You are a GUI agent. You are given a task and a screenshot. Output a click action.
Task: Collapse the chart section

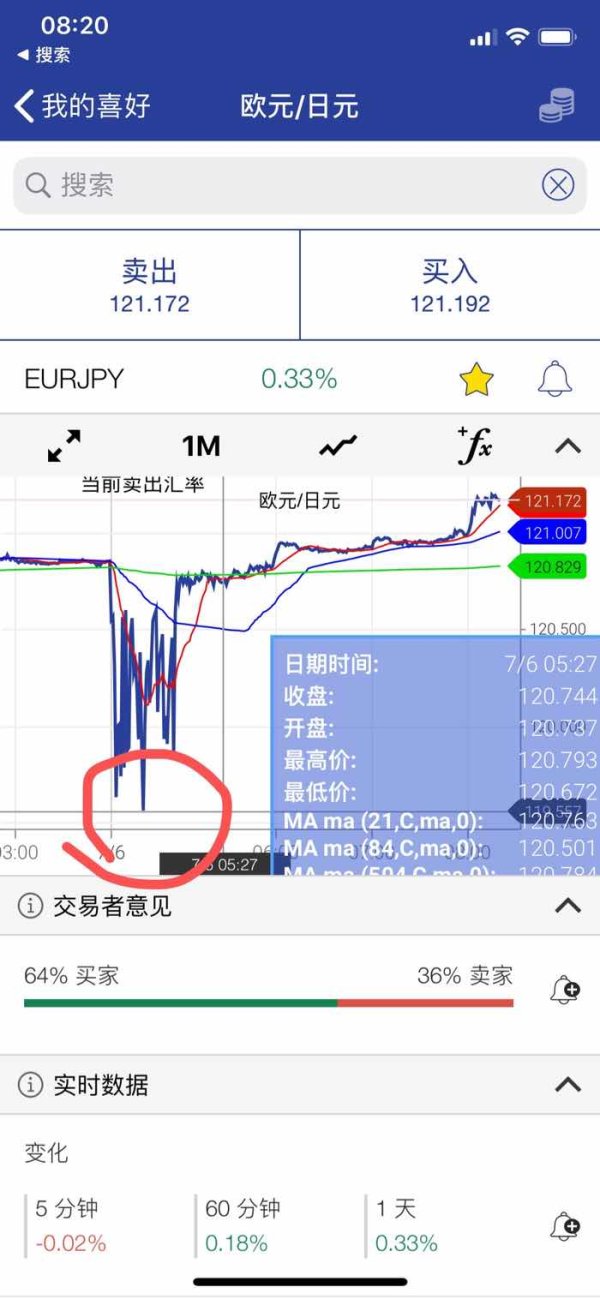tap(568, 446)
